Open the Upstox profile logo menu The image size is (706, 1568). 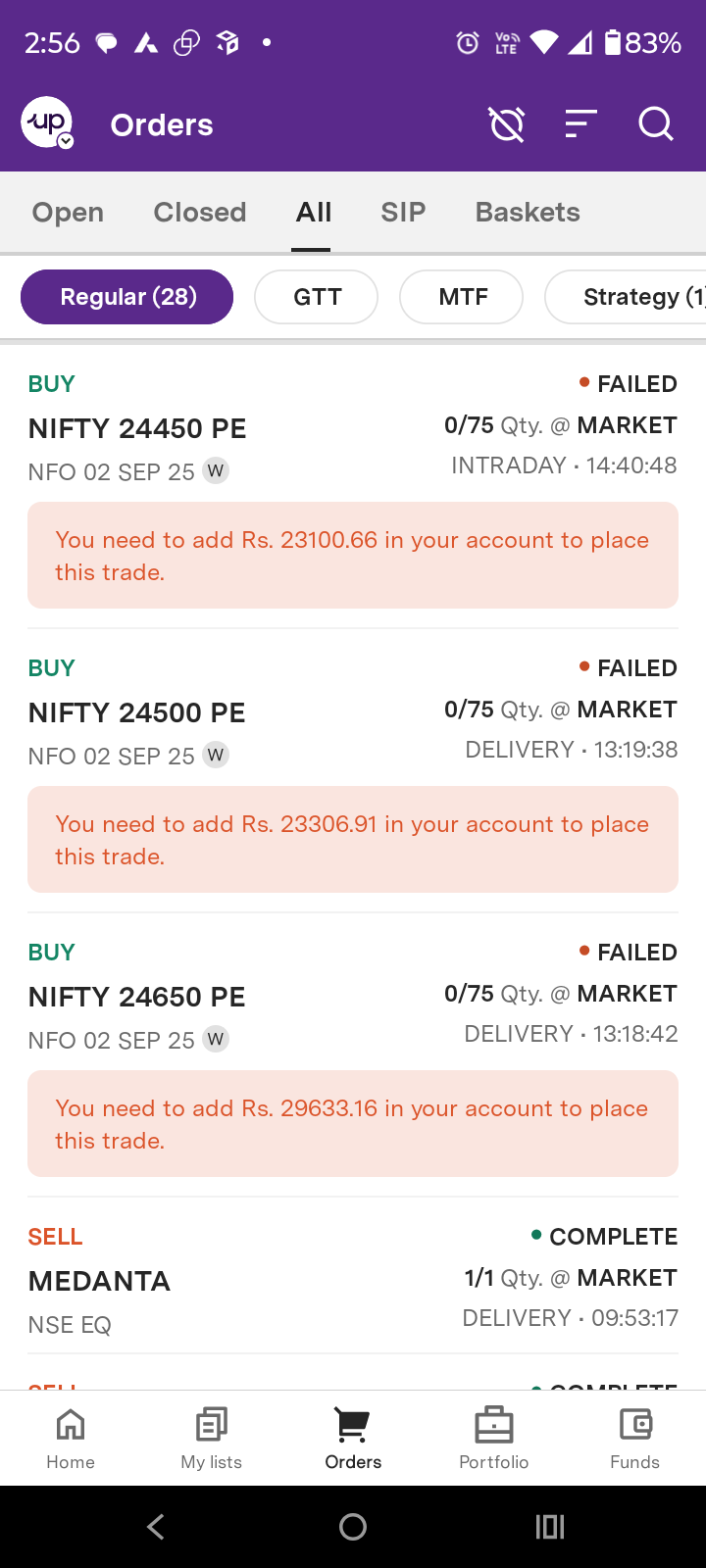click(x=47, y=123)
